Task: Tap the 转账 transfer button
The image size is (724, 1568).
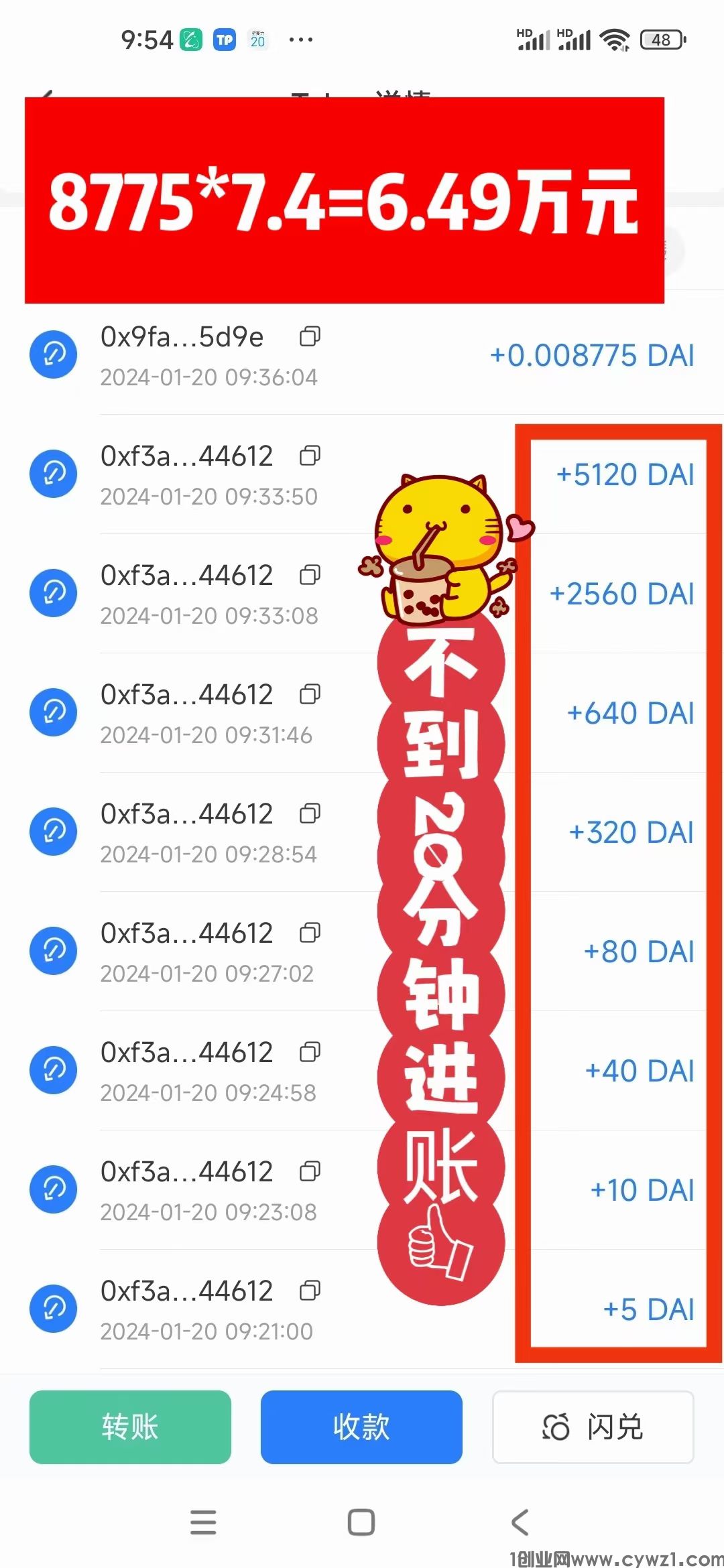Action: [130, 1427]
